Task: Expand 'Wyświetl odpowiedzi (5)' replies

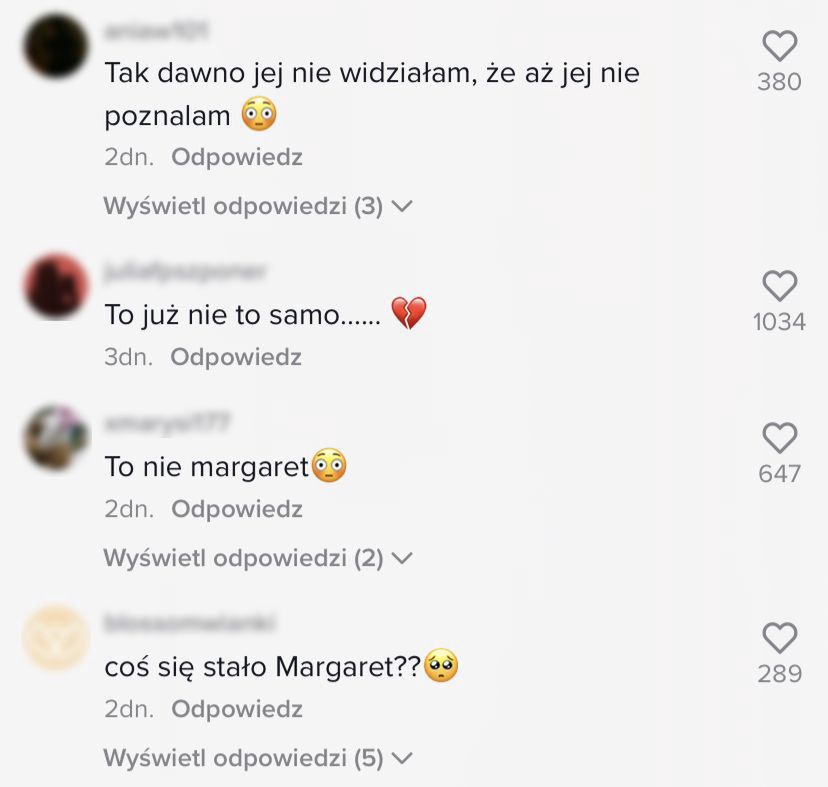Action: click(x=257, y=758)
